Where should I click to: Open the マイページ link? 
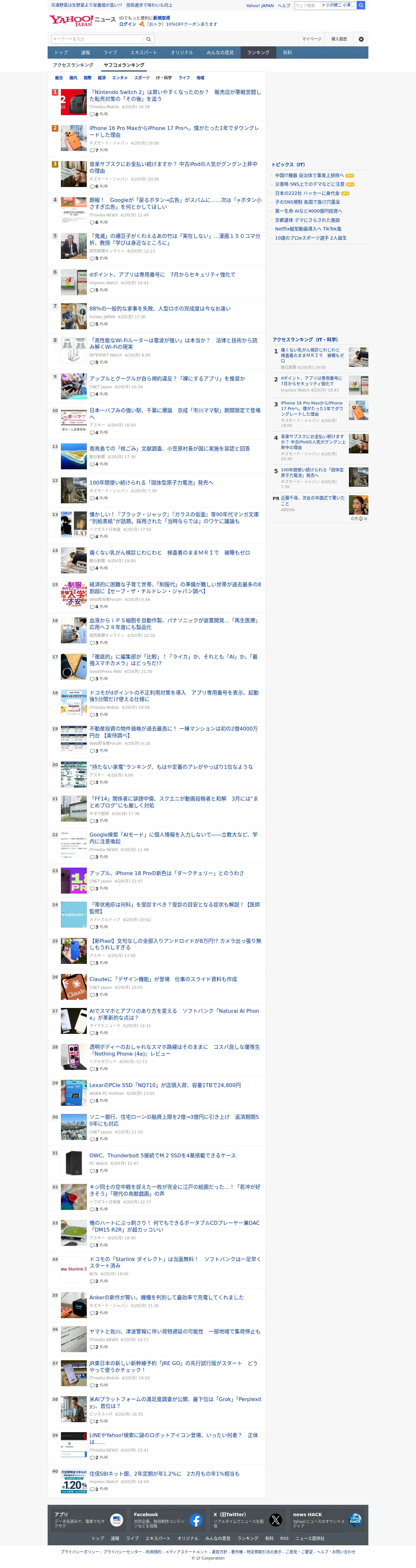click(311, 39)
